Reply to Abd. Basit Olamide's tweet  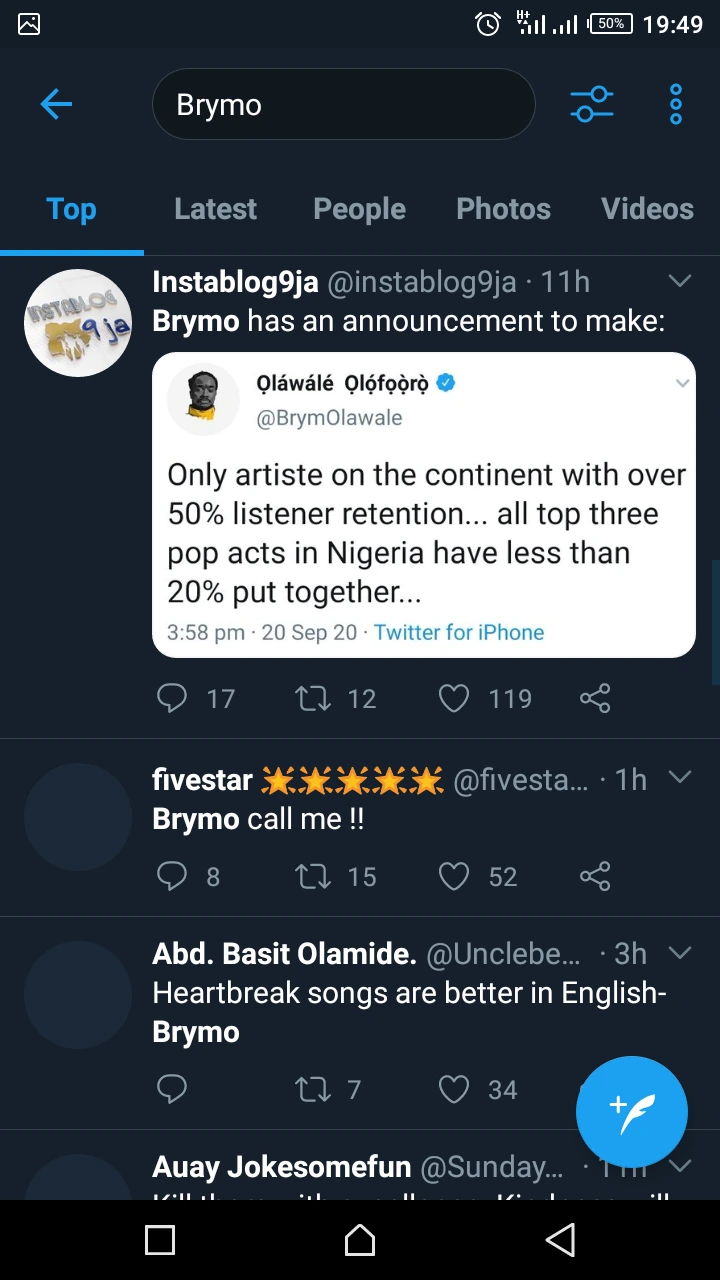tap(172, 1089)
